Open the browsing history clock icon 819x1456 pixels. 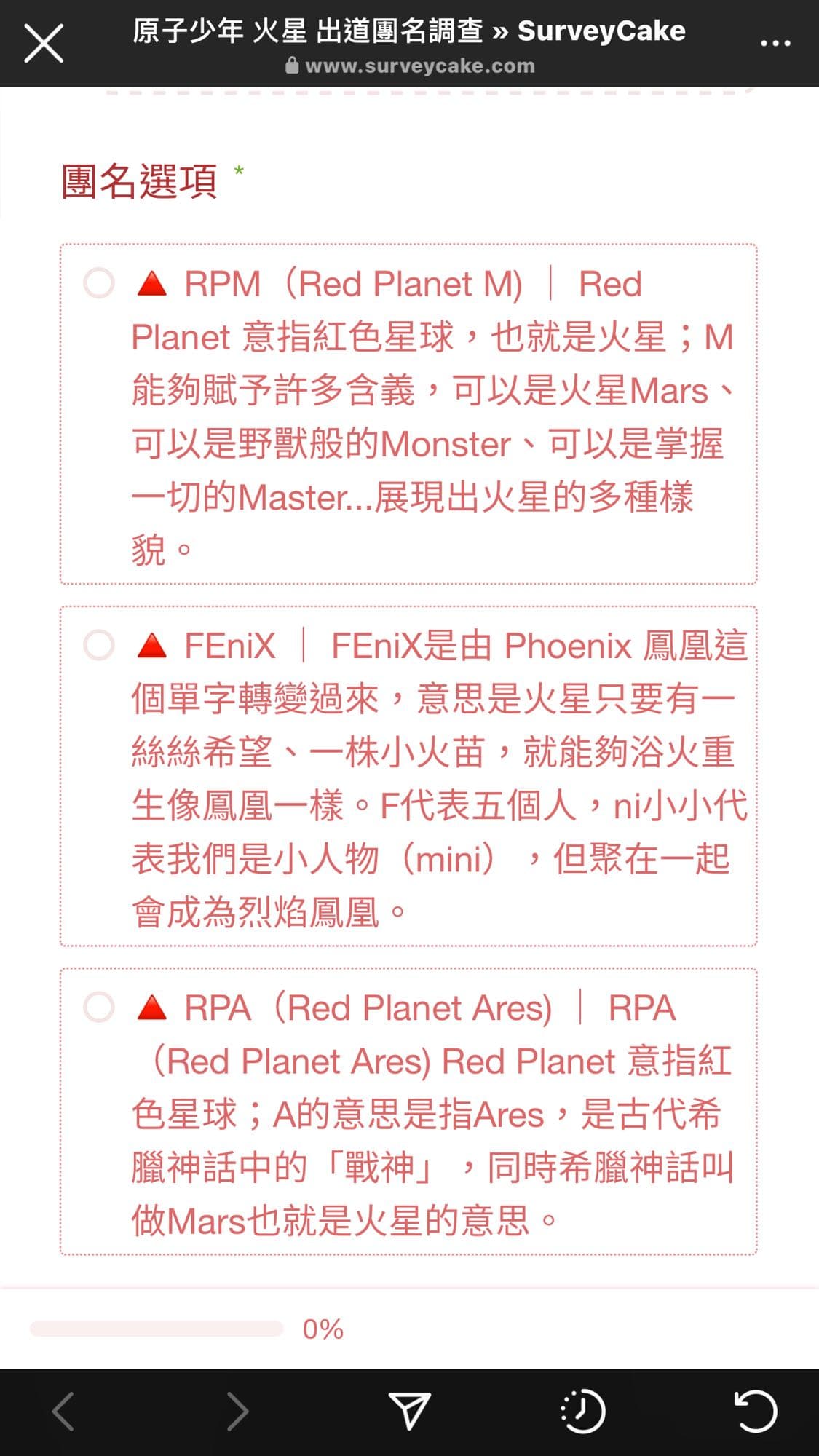[x=582, y=1412]
